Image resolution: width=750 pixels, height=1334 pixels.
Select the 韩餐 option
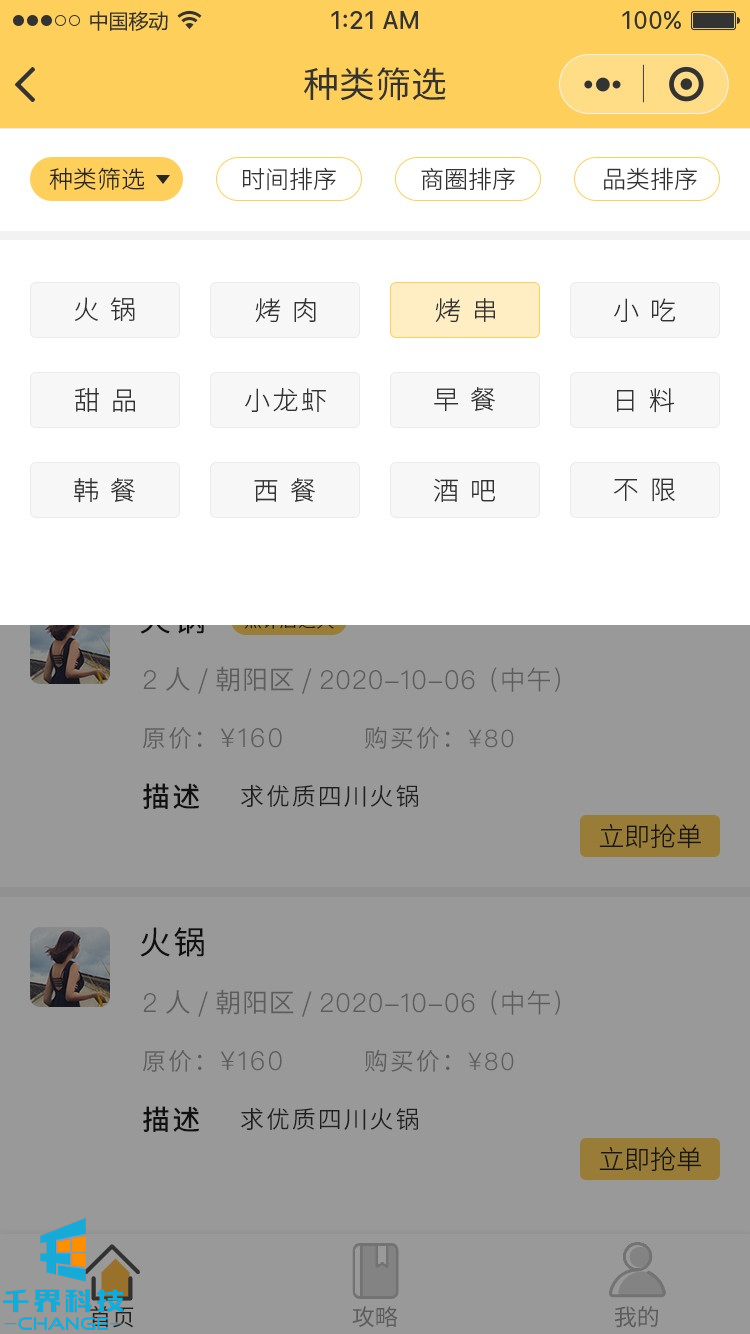(x=105, y=490)
